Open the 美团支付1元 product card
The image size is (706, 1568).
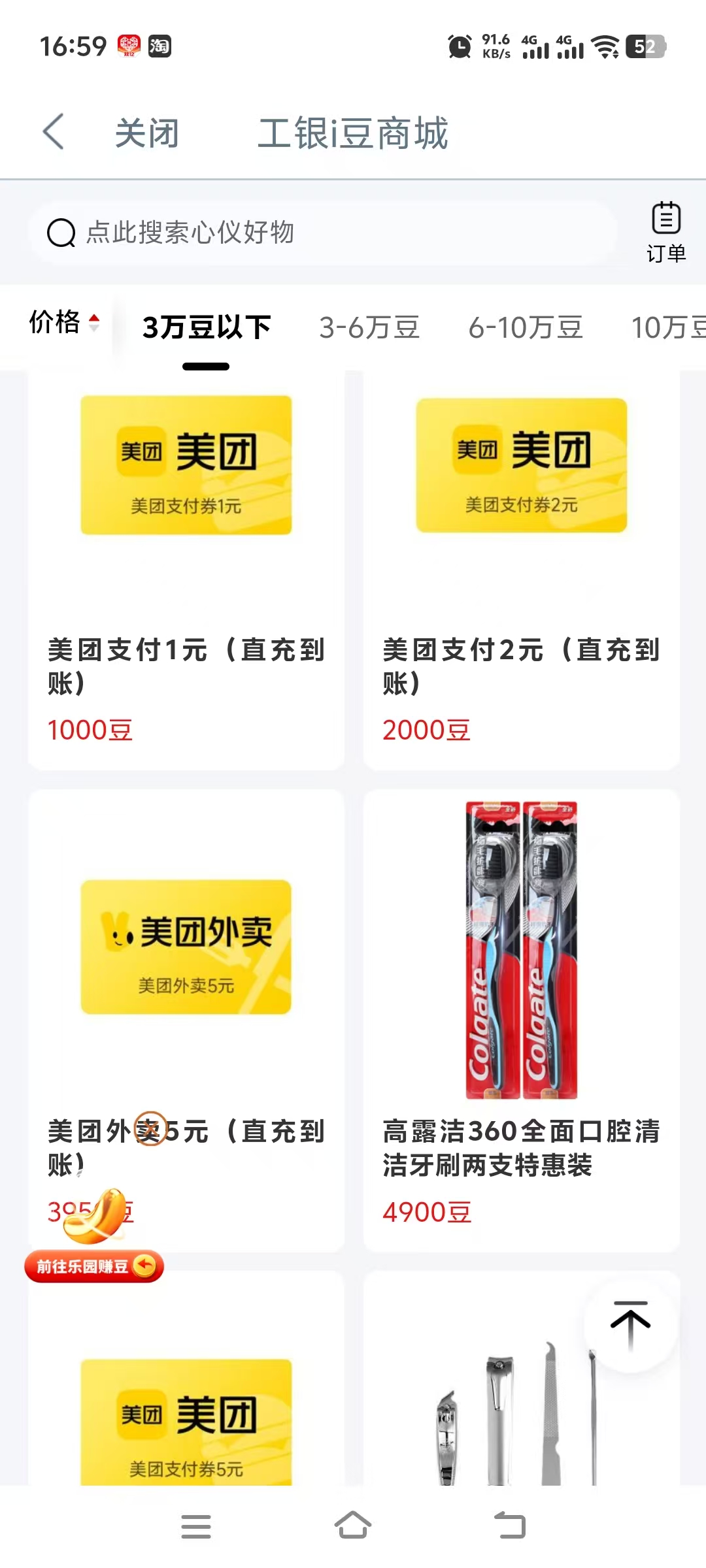click(x=186, y=568)
